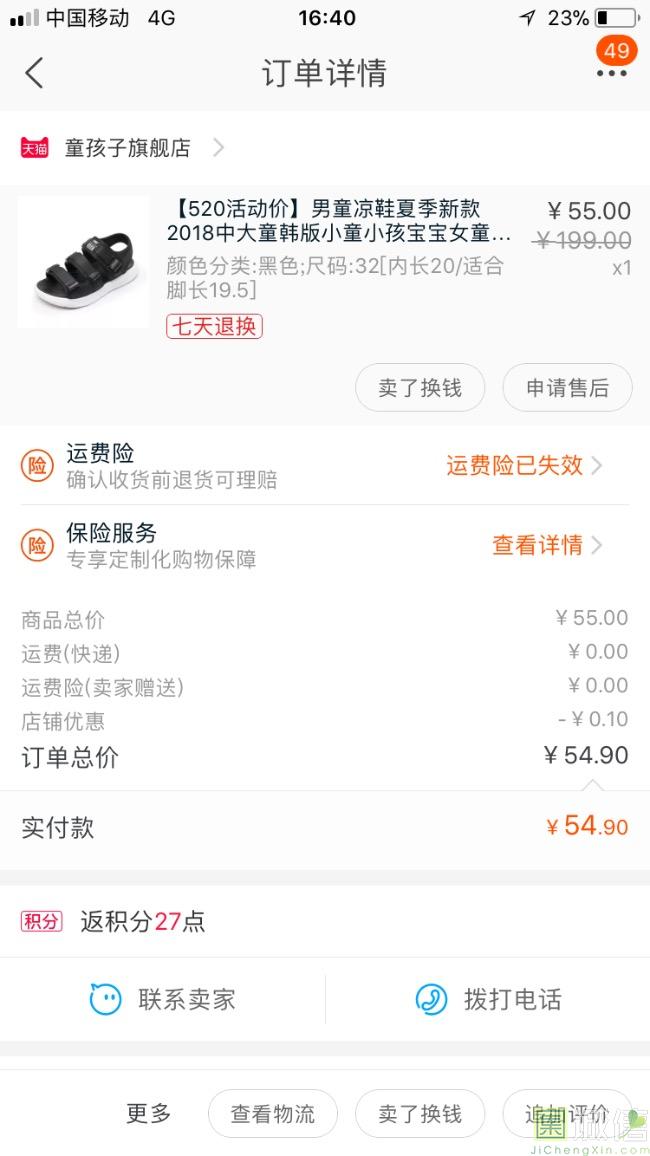Open the three-dot more menu
Image resolution: width=650 pixels, height=1156 pixels.
tap(611, 73)
